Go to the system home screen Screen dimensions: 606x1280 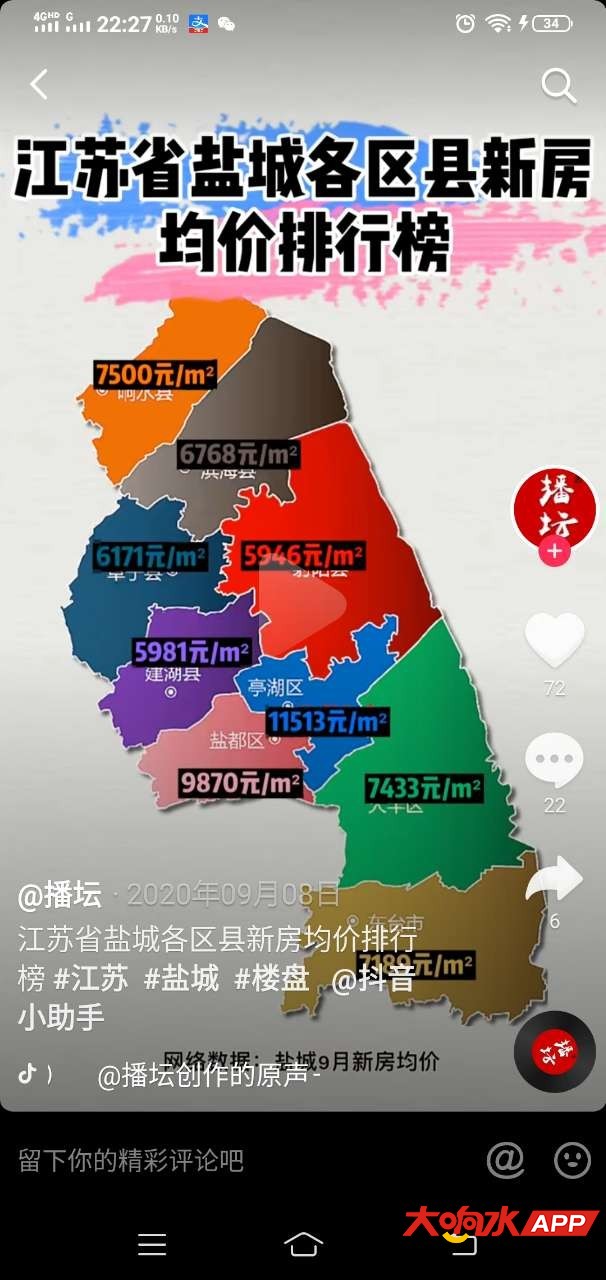click(x=303, y=1243)
